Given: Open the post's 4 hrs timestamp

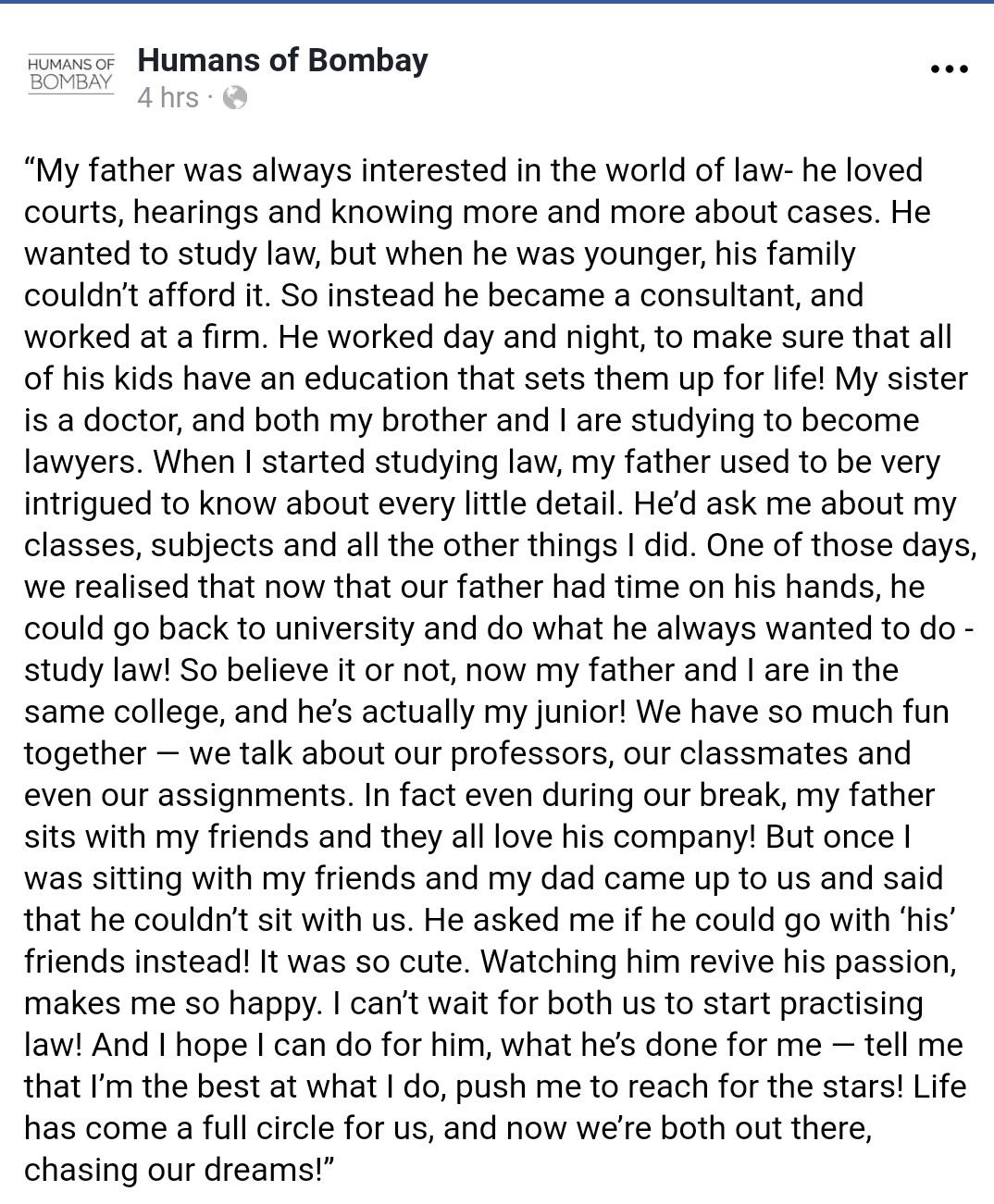Looking at the screenshot, I should coord(168,97).
